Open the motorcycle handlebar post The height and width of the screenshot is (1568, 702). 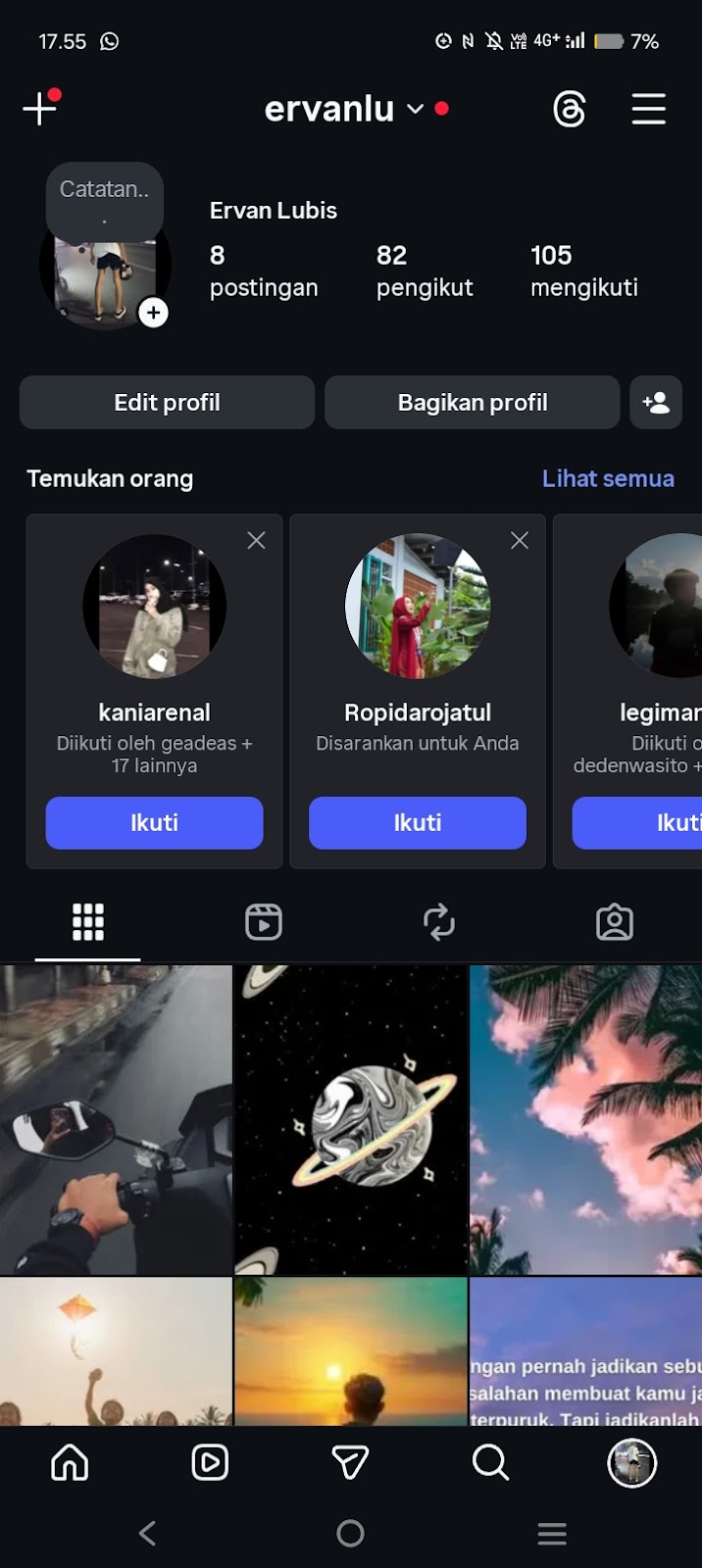coord(116,1119)
